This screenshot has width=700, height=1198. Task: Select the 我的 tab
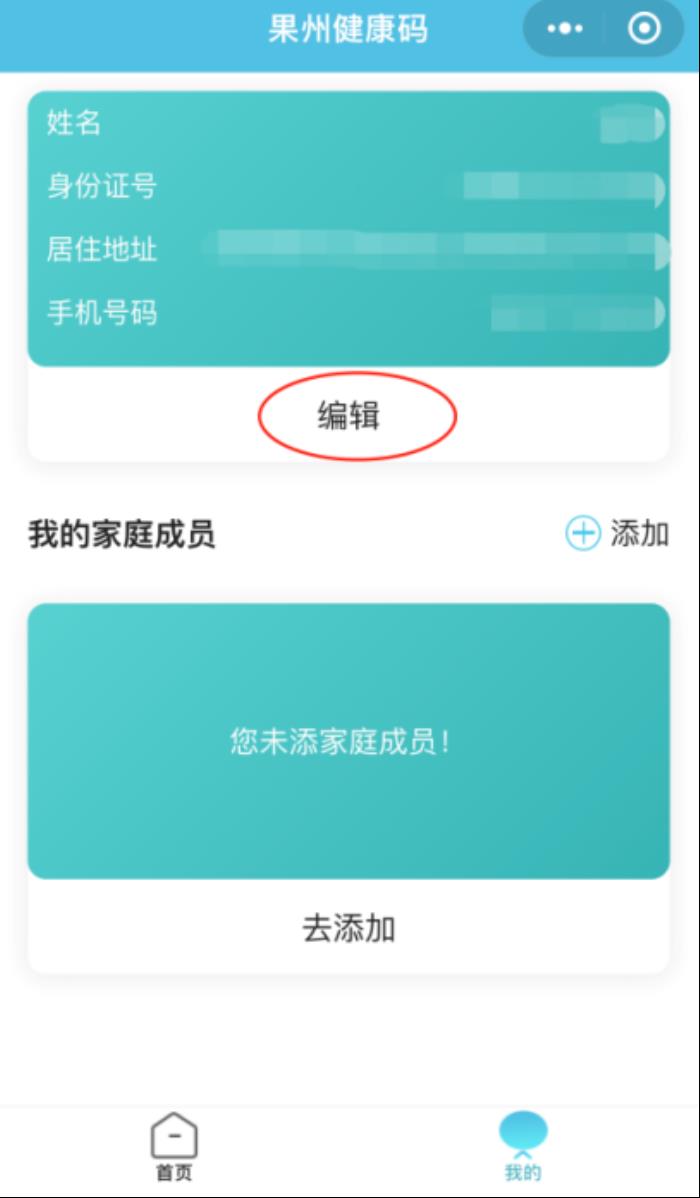pyautogui.click(x=523, y=1146)
